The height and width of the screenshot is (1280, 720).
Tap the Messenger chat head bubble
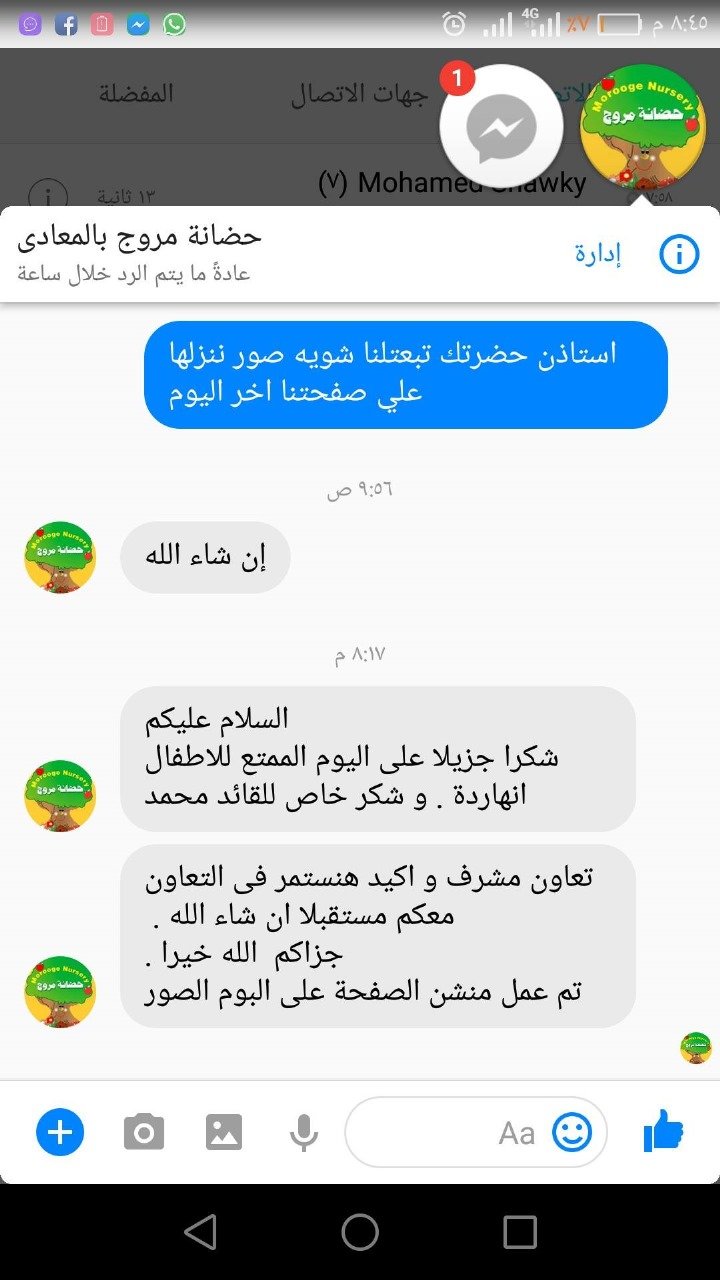(501, 128)
